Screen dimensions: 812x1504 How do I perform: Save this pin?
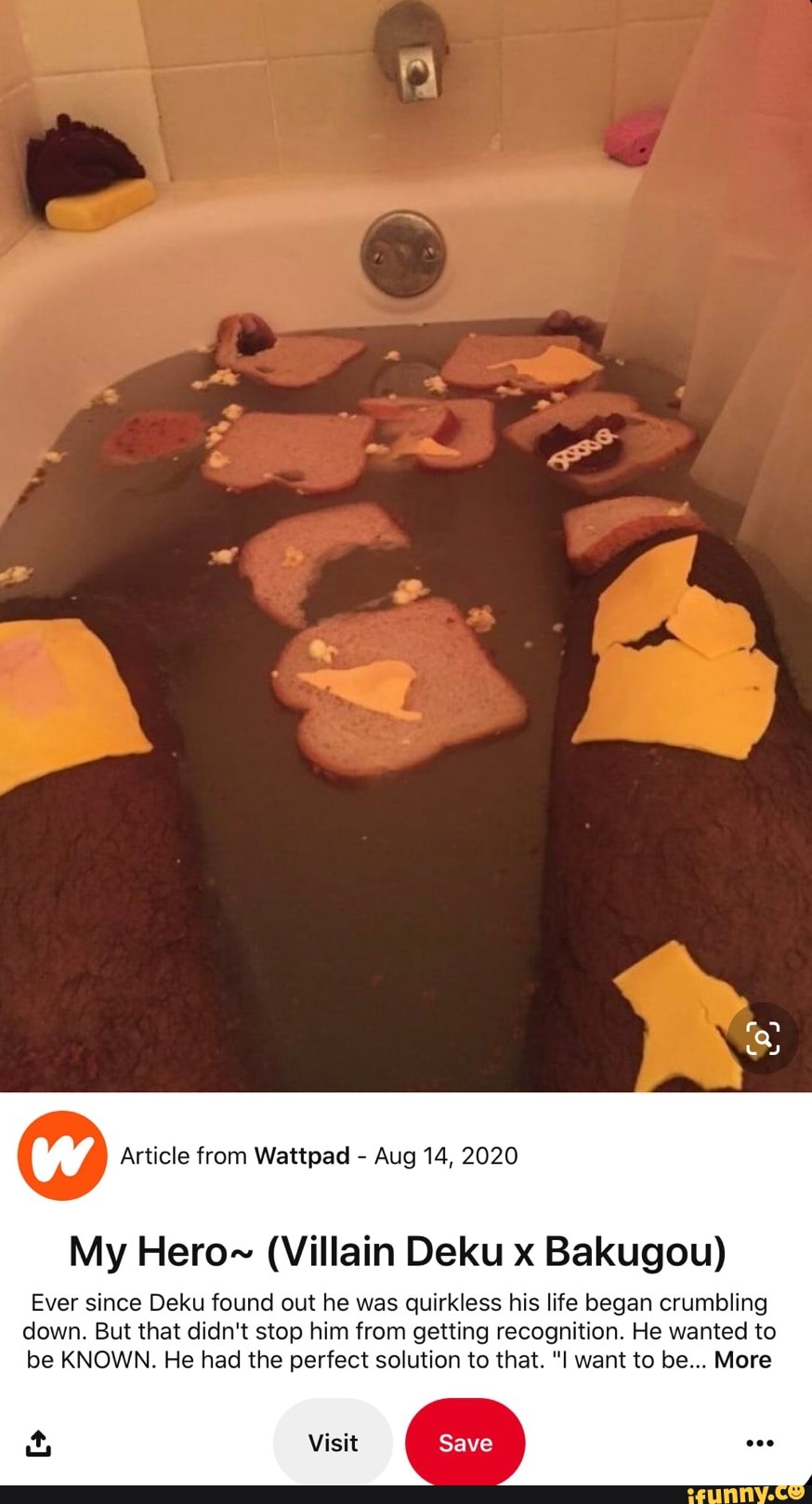[465, 1442]
